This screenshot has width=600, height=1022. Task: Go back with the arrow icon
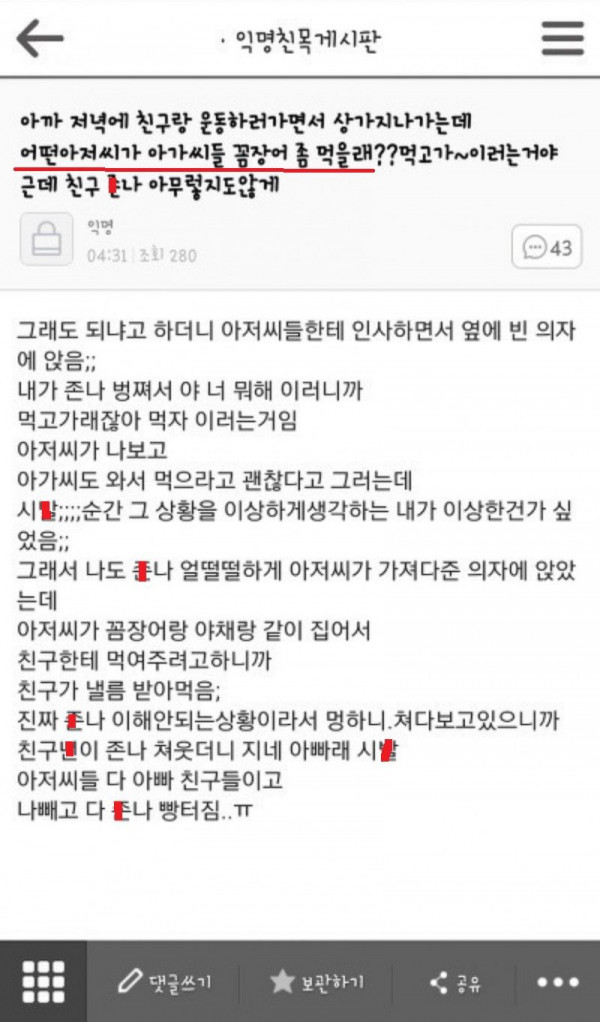pos(40,38)
